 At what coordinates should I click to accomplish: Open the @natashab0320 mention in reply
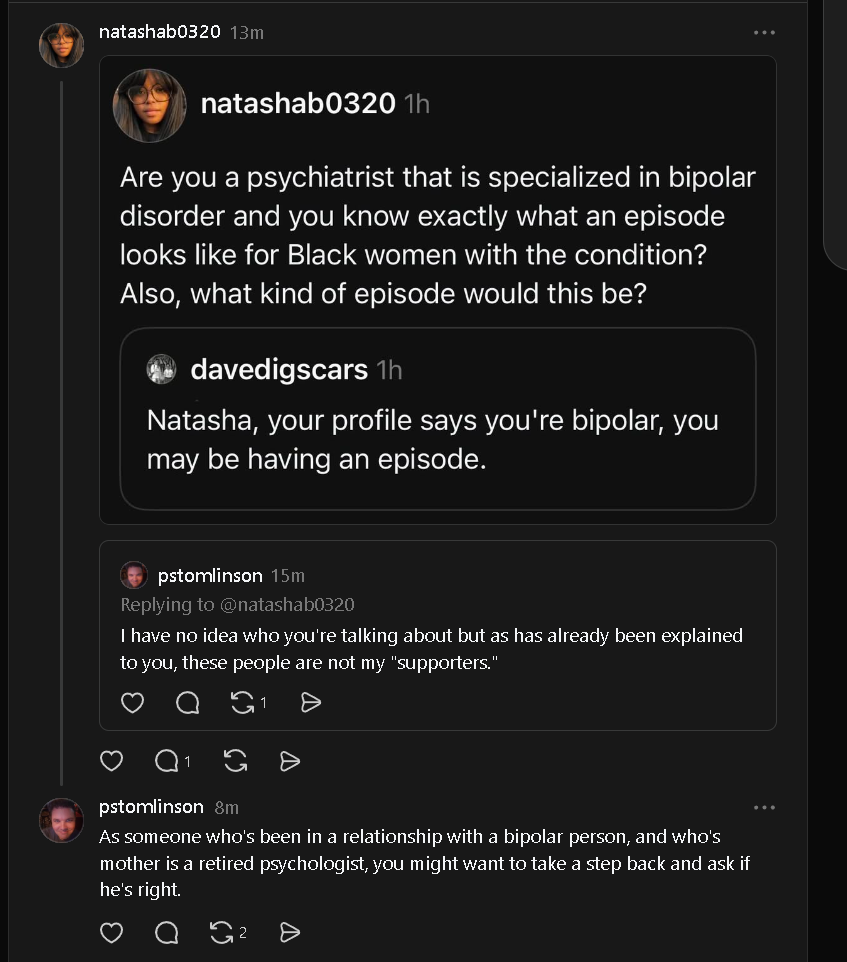pos(287,604)
